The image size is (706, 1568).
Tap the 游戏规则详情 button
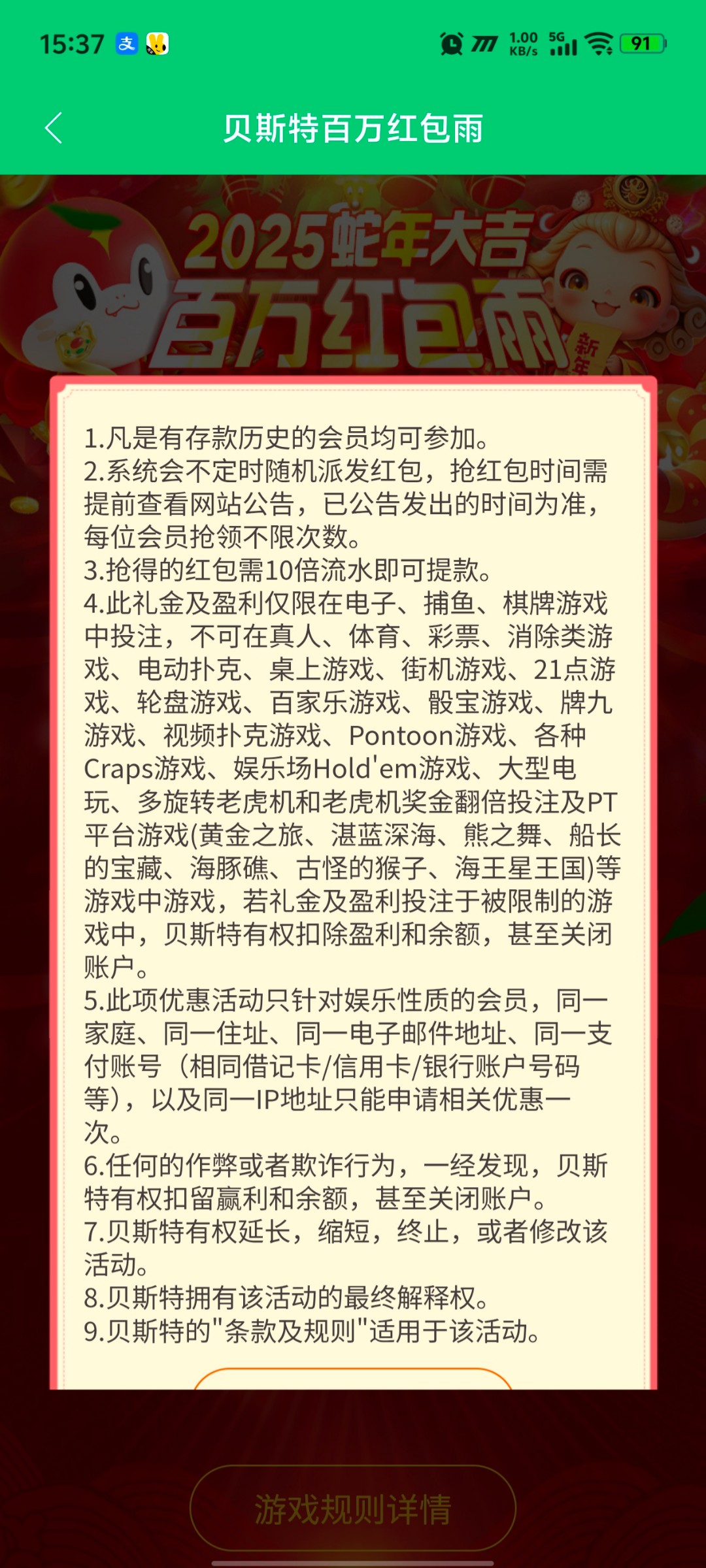[353, 1509]
